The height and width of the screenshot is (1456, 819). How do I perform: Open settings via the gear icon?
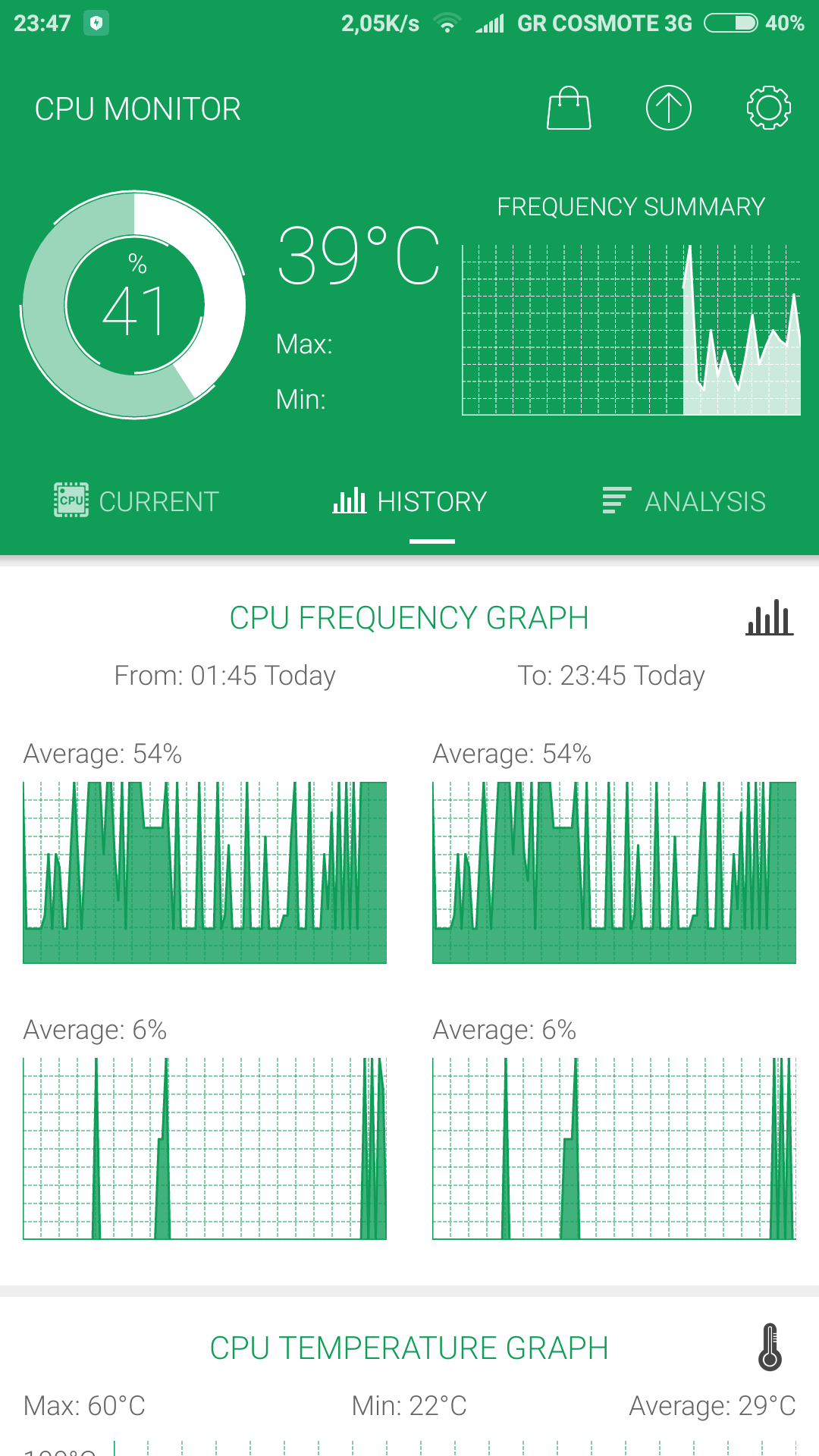[x=768, y=108]
